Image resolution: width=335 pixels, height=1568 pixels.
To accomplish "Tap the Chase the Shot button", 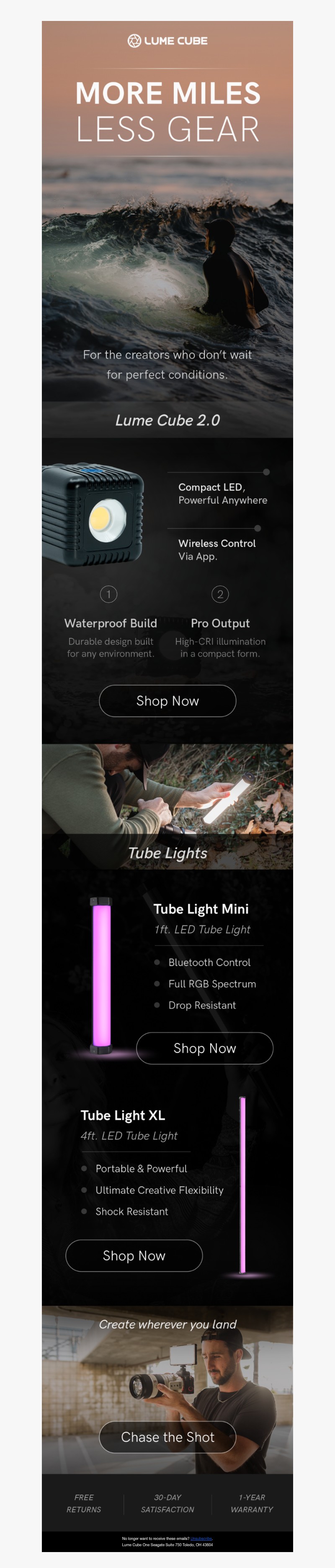I will pos(167,1436).
